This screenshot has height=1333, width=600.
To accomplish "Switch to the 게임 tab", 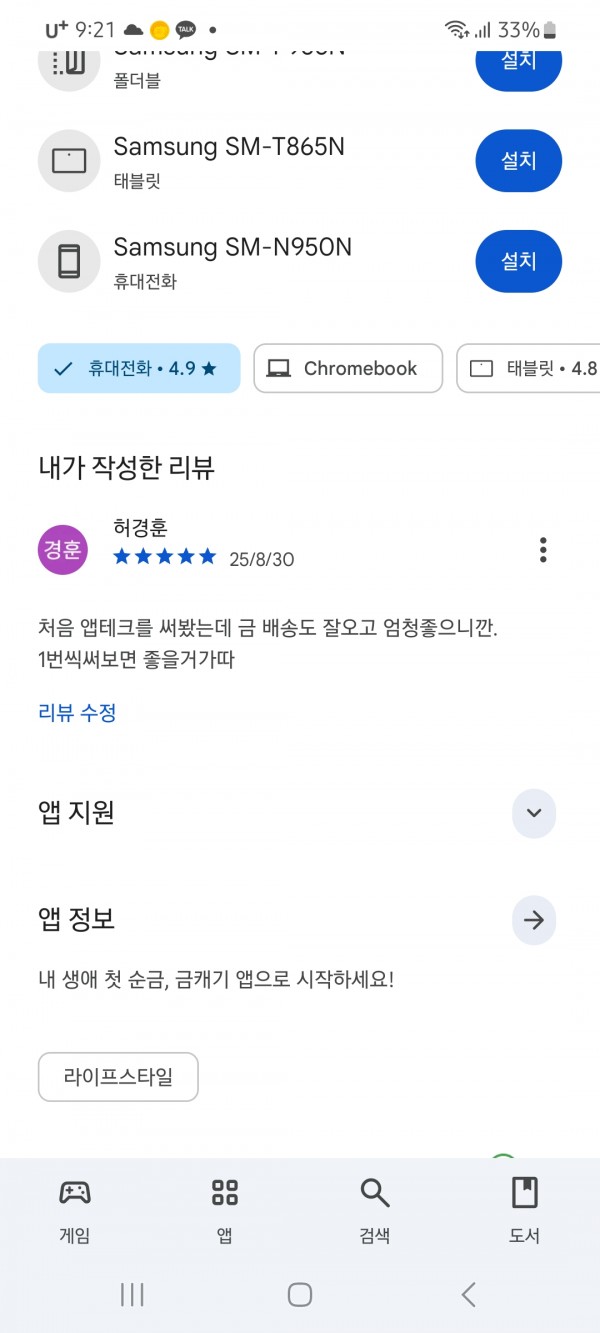I will (x=75, y=1209).
